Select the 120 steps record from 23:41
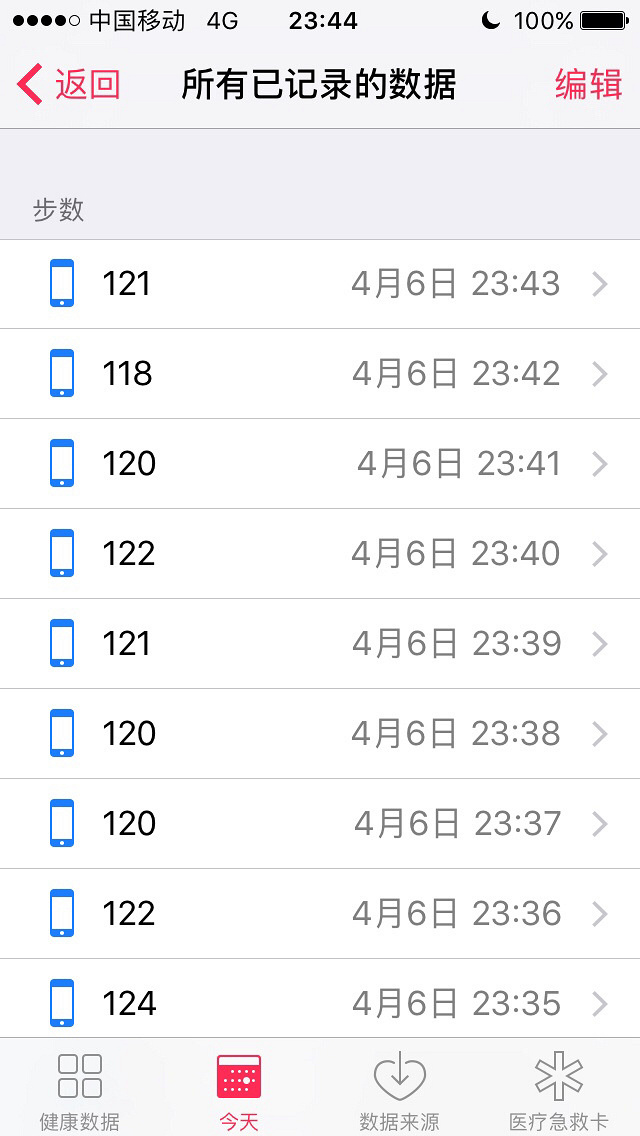The image size is (640, 1136). pos(320,464)
